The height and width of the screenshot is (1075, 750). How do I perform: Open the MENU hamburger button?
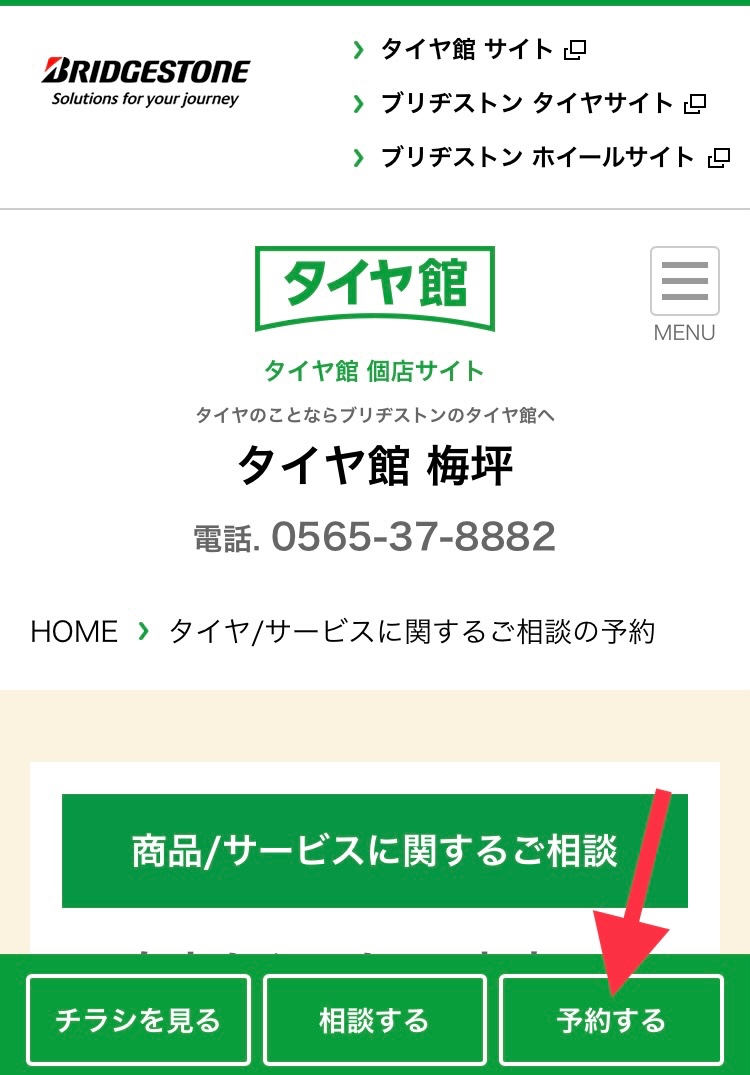[x=685, y=282]
